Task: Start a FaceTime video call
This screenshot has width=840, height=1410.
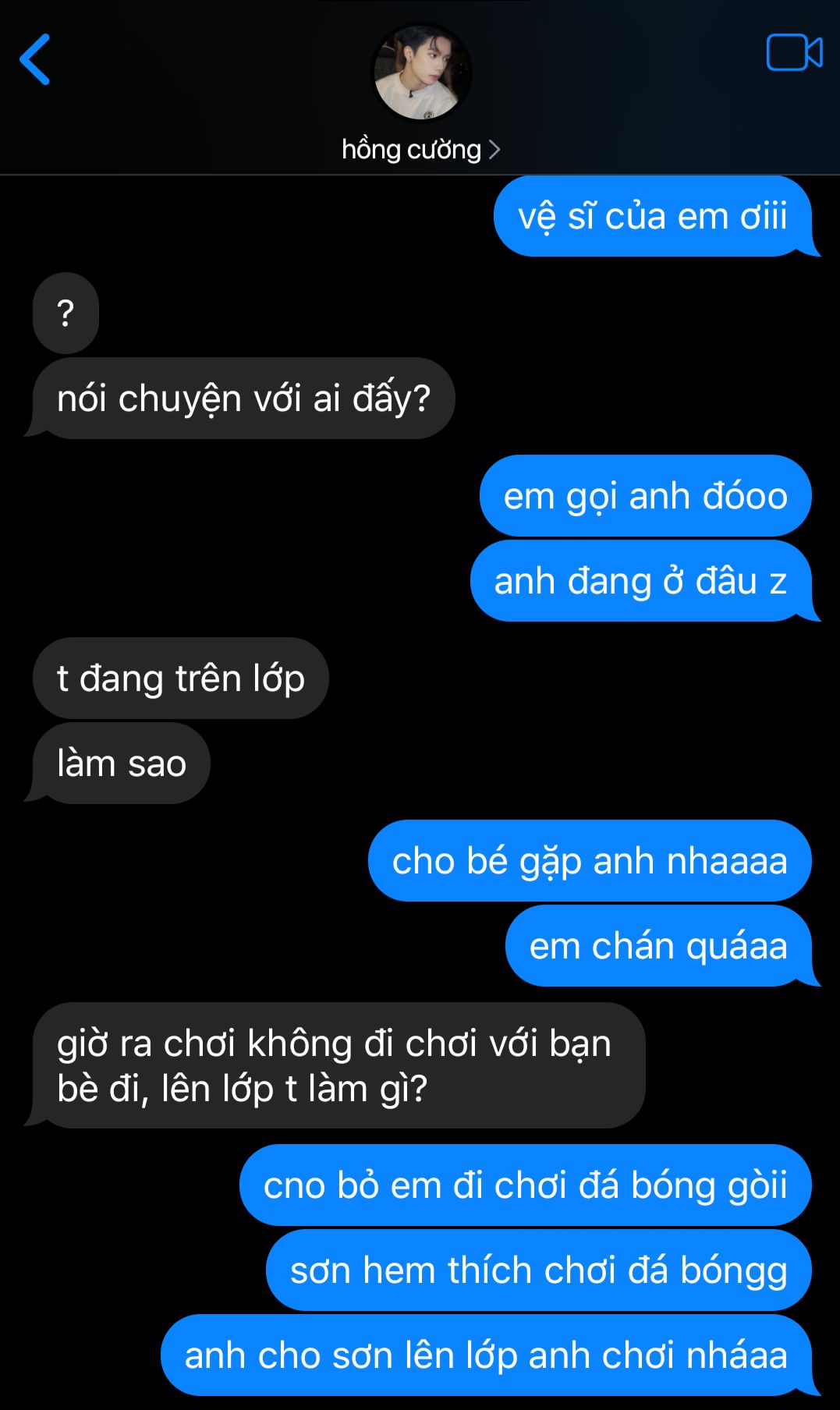Action: pyautogui.click(x=793, y=53)
